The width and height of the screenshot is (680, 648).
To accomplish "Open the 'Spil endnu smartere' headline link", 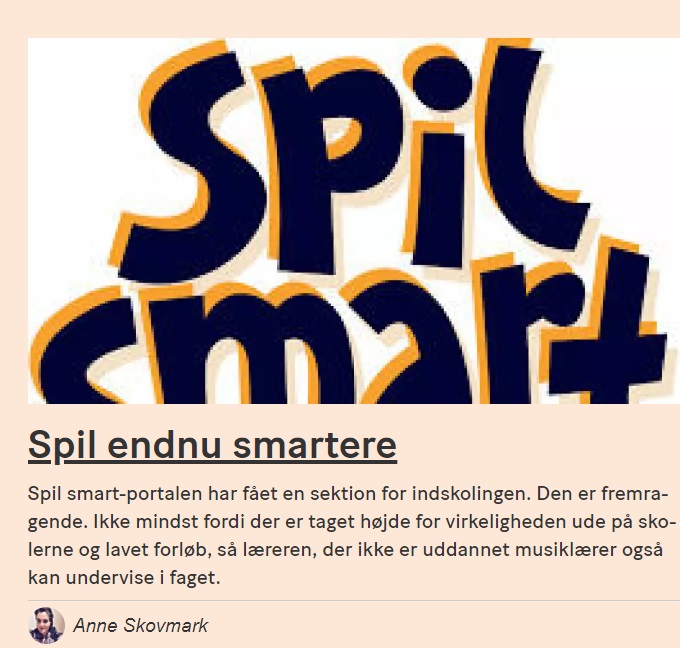I will tap(212, 445).
